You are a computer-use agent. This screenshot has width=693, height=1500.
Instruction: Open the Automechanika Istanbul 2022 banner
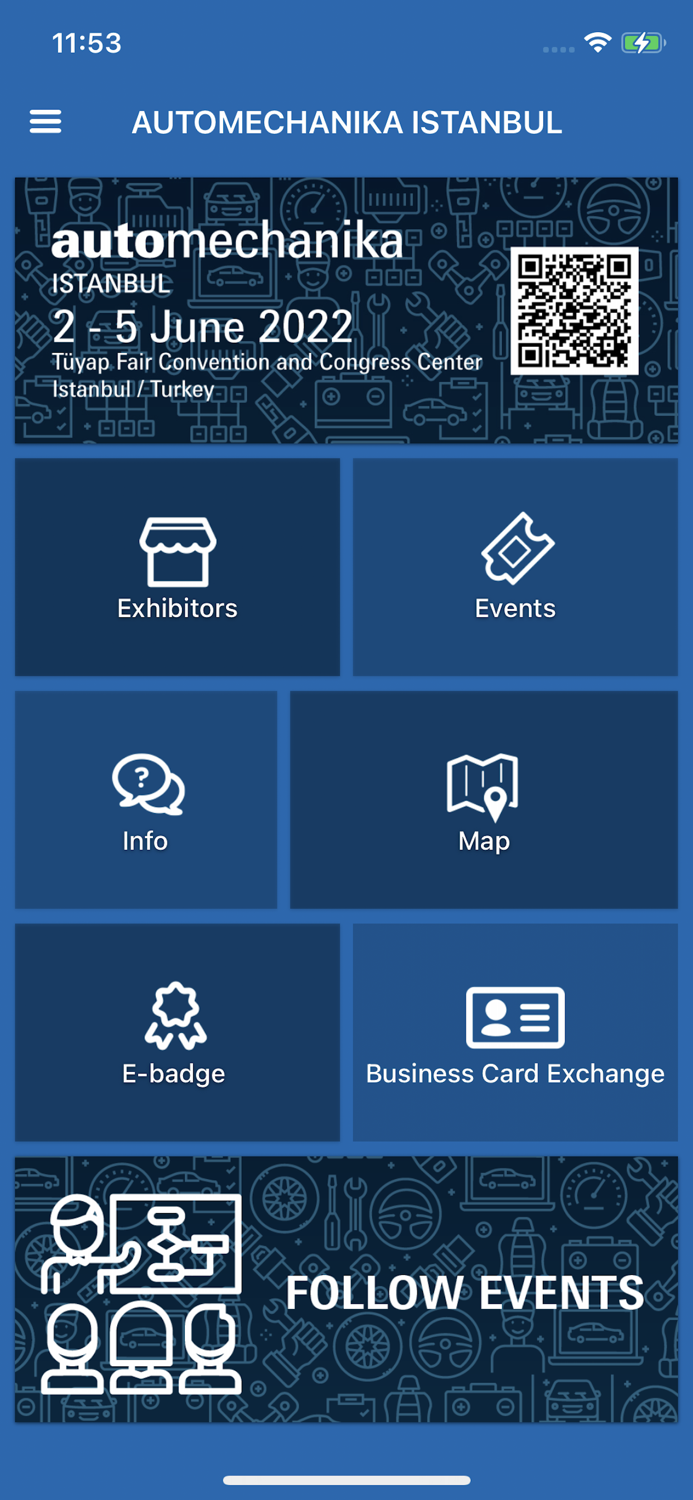pyautogui.click(x=346, y=310)
